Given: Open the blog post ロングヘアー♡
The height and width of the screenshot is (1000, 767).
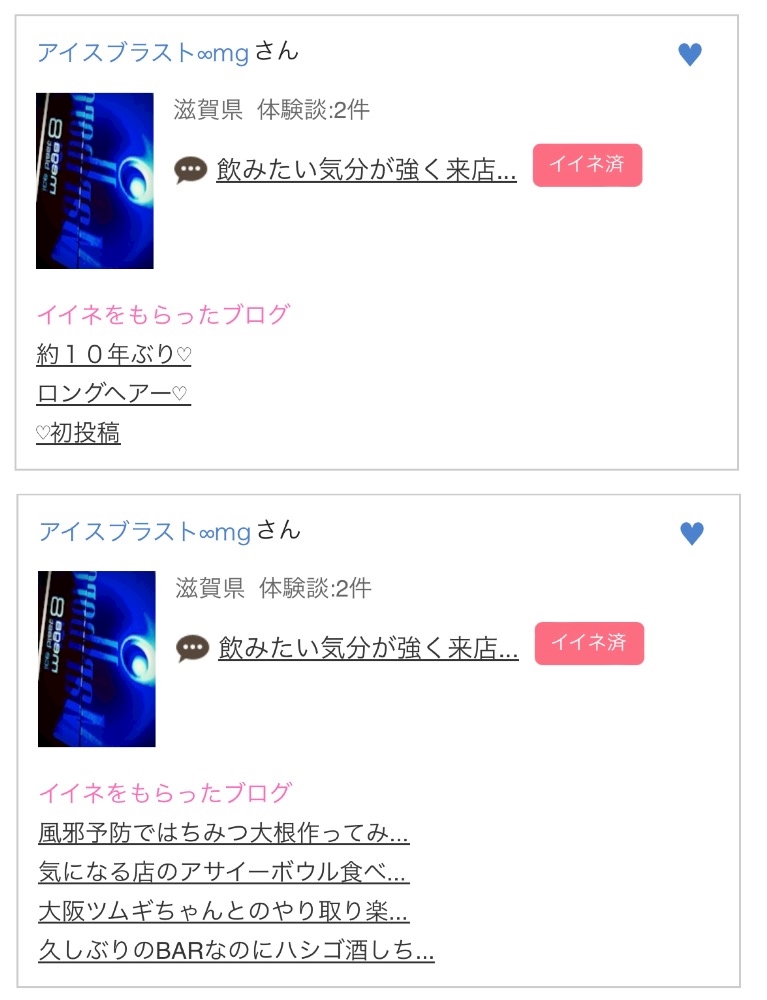Looking at the screenshot, I should (113, 393).
